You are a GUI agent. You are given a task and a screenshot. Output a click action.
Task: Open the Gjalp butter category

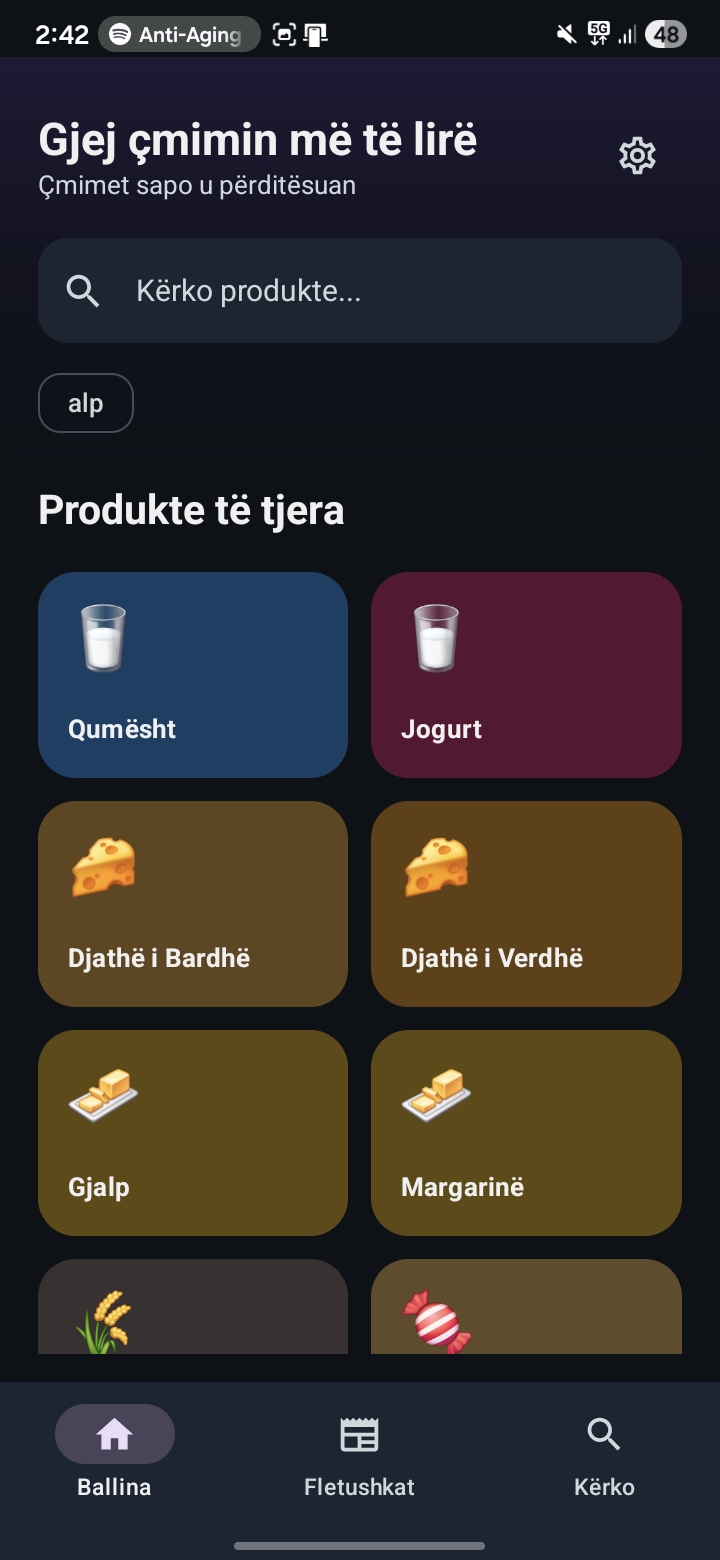click(192, 1133)
